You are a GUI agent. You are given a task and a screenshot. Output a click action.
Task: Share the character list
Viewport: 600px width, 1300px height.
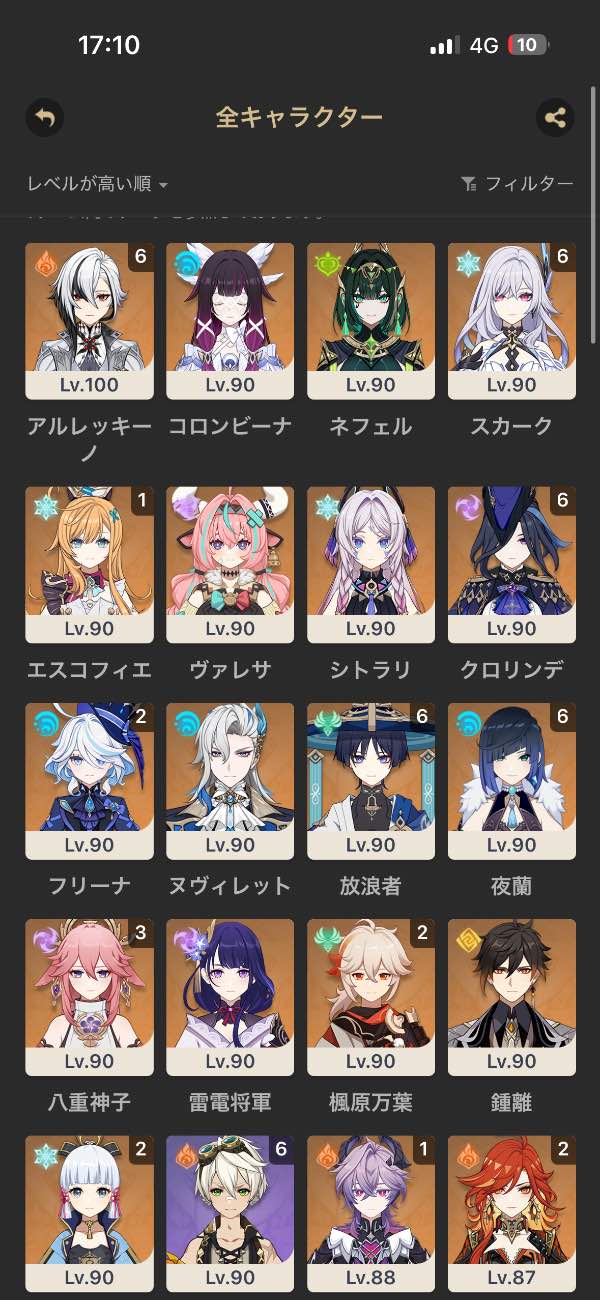555,118
